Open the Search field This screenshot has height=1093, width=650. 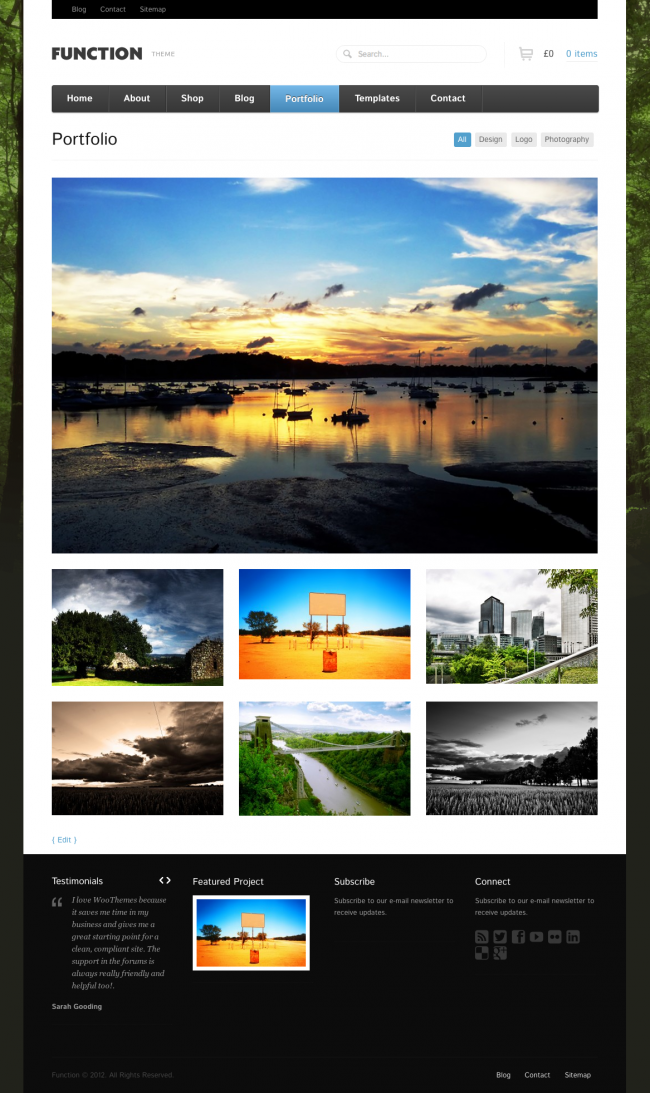pyautogui.click(x=411, y=54)
